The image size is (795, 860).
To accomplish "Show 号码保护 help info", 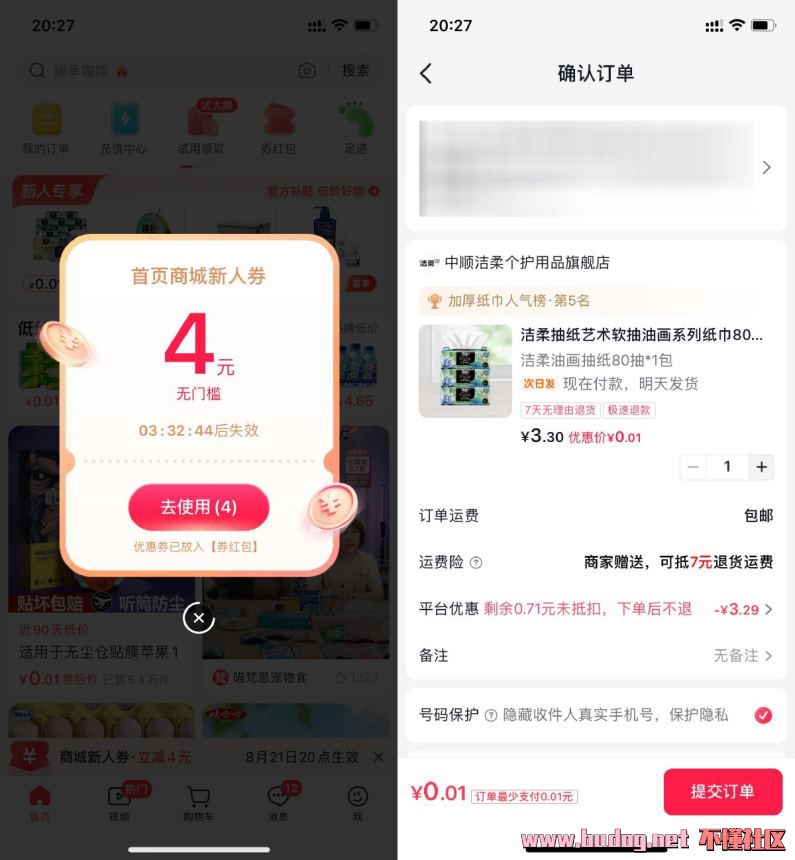I will (491, 716).
